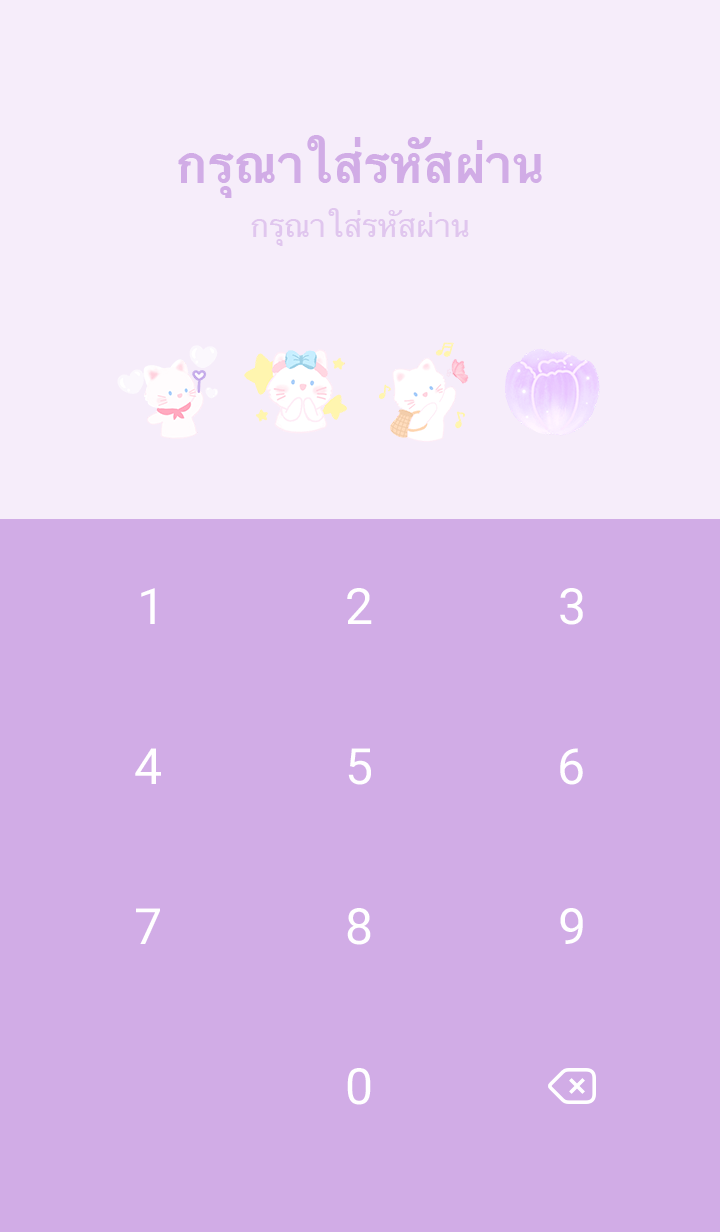The width and height of the screenshot is (720, 1232).
Task: Tap digit 8 on the keypad
Action: tap(359, 927)
